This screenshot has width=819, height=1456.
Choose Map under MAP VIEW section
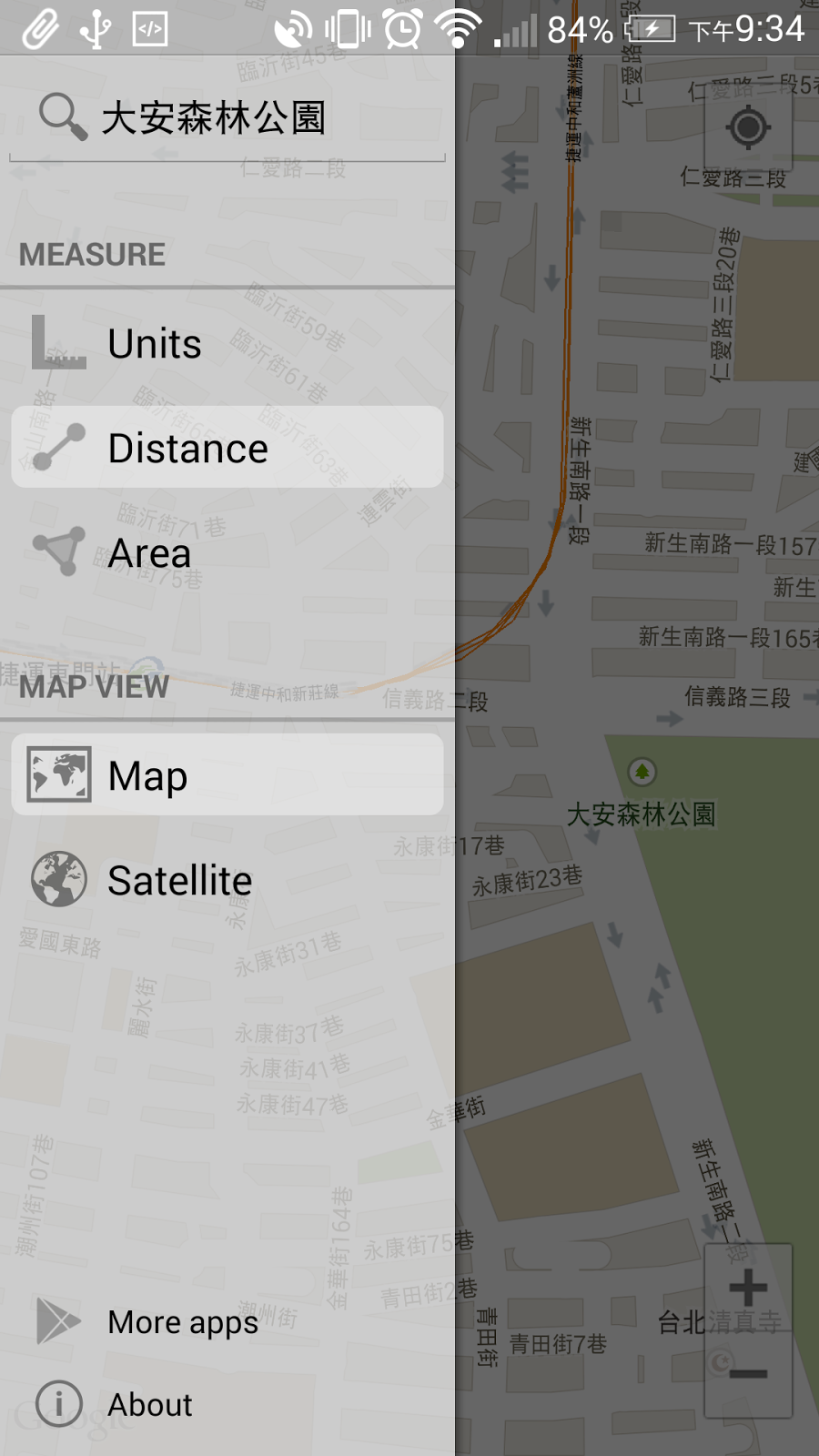pos(147,774)
